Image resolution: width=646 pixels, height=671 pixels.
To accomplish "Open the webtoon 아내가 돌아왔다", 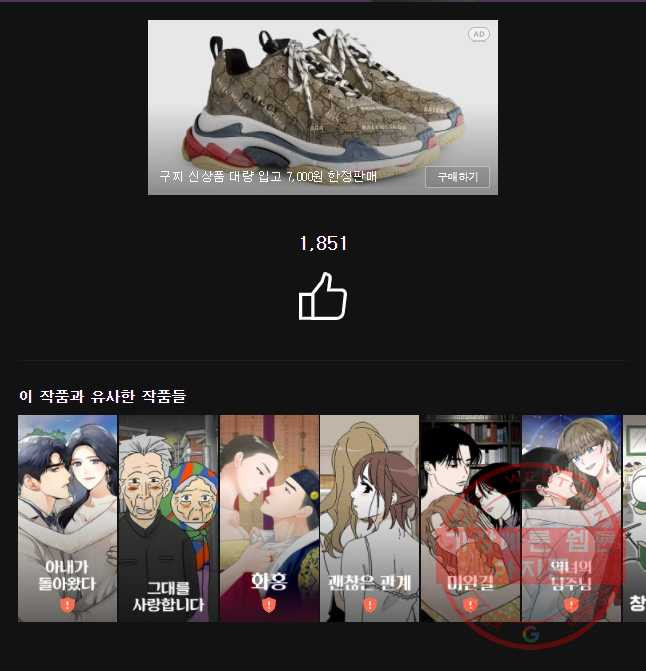I will [67, 518].
